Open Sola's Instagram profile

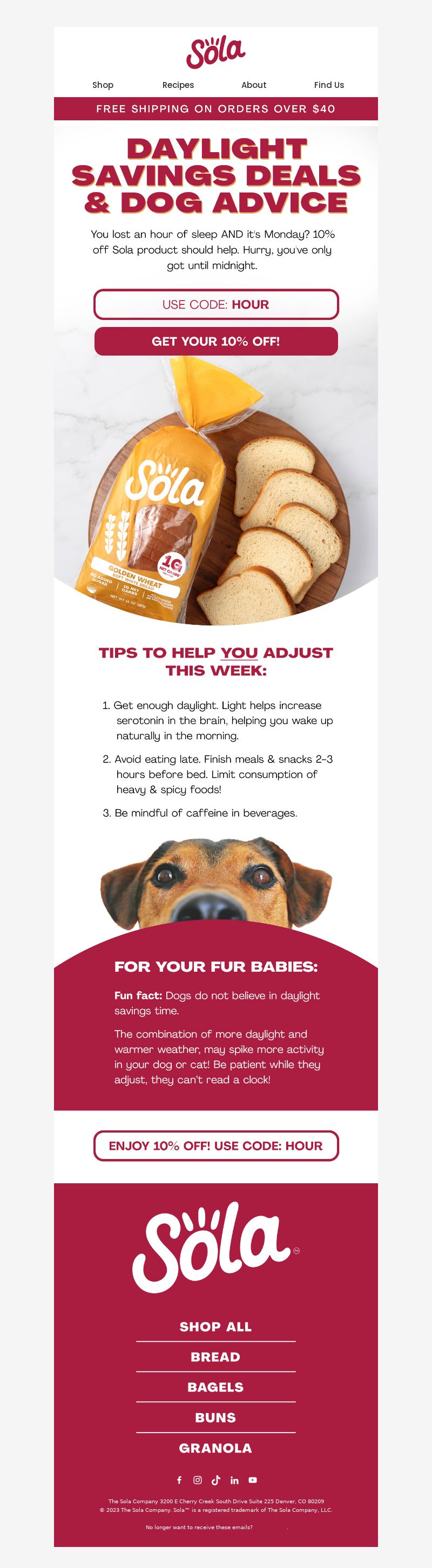(x=198, y=1480)
